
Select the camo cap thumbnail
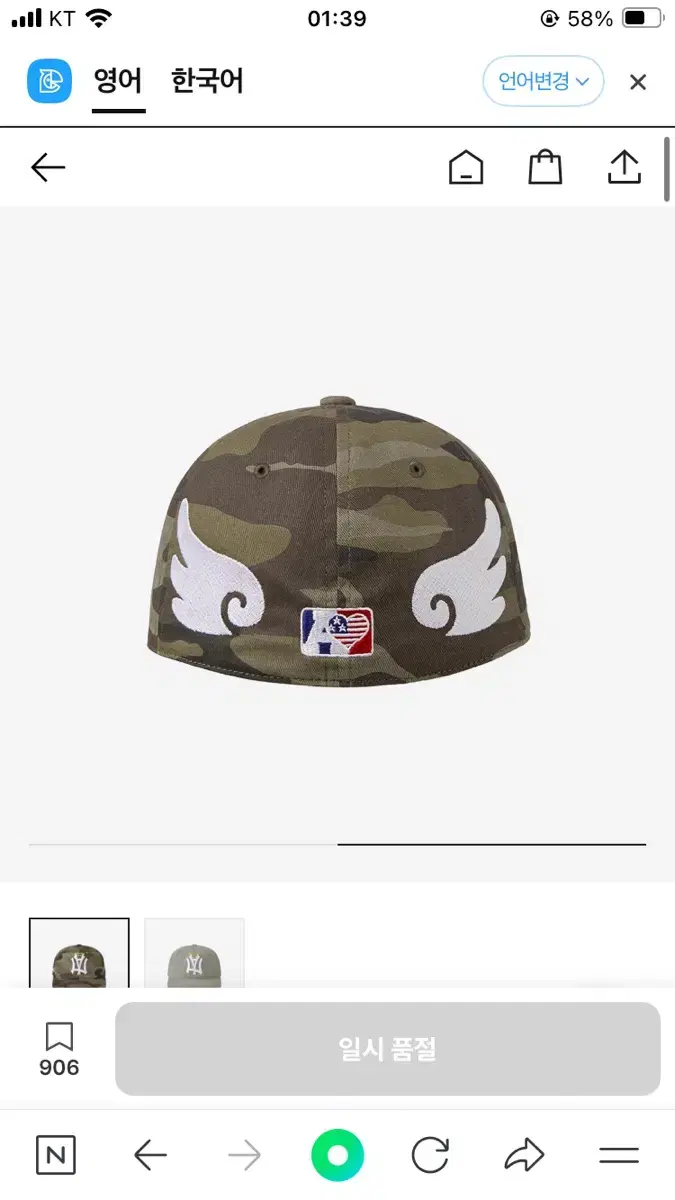tap(79, 953)
